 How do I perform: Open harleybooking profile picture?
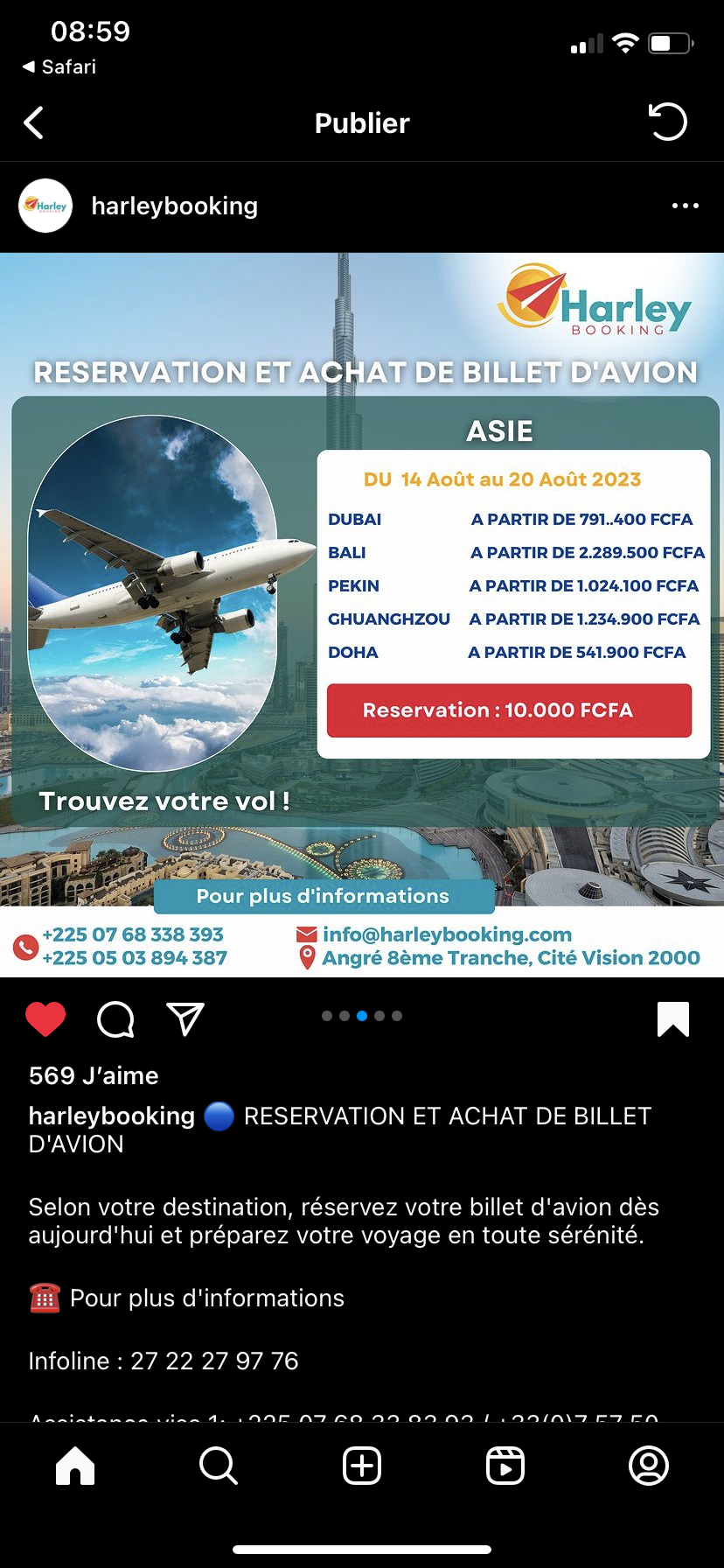[x=45, y=206]
